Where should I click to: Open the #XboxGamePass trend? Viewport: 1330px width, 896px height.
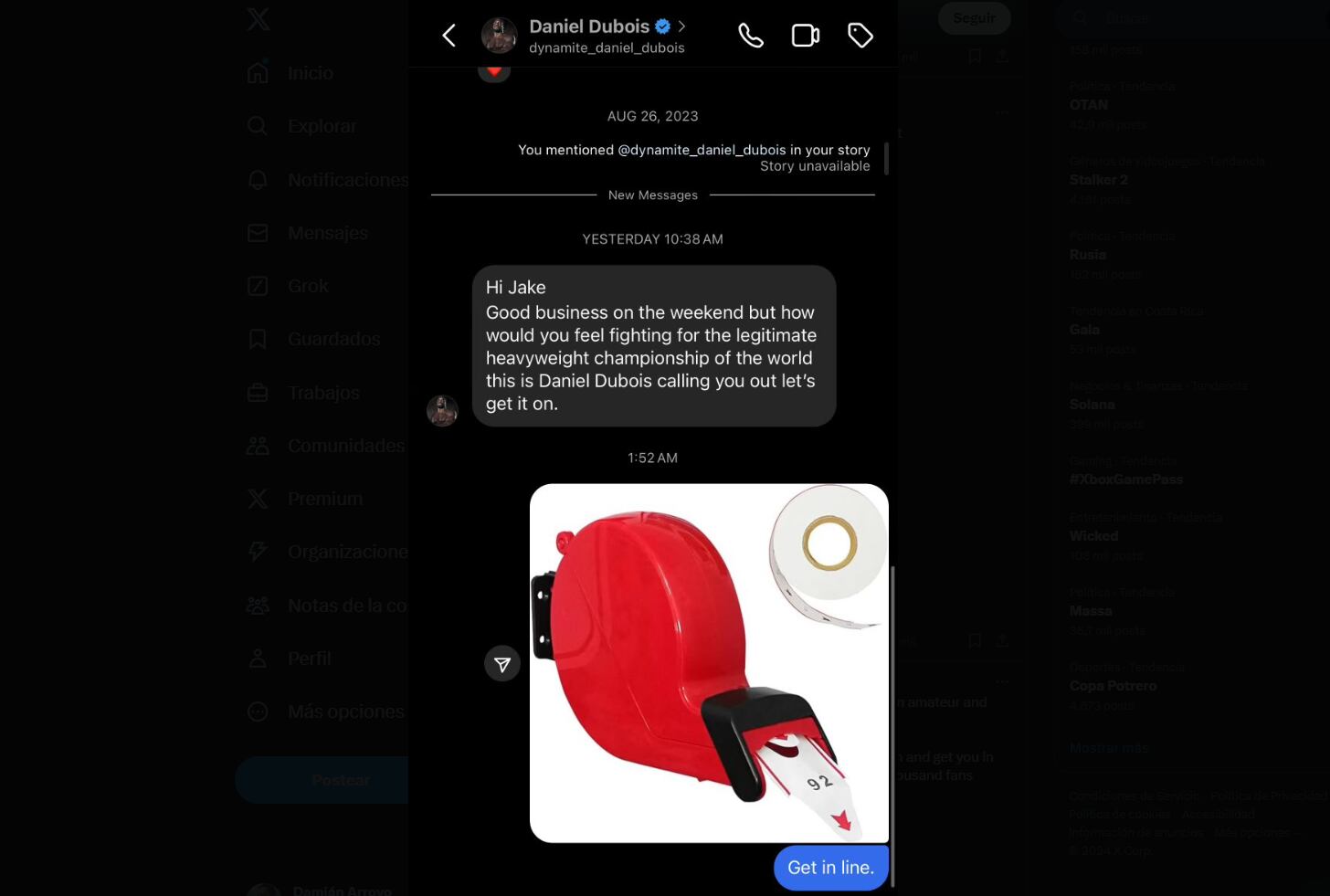1126,480
